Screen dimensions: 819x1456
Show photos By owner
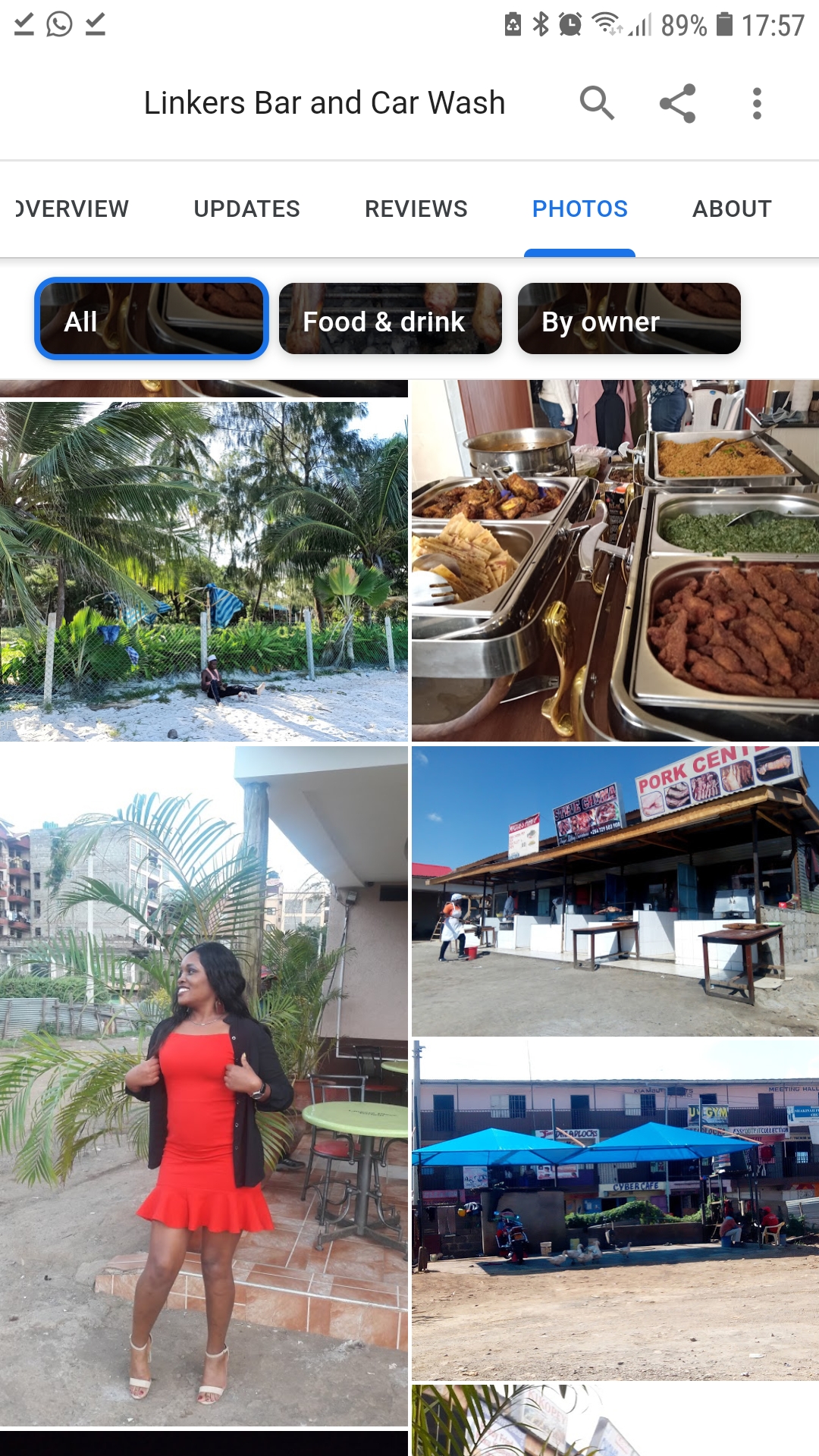(629, 319)
